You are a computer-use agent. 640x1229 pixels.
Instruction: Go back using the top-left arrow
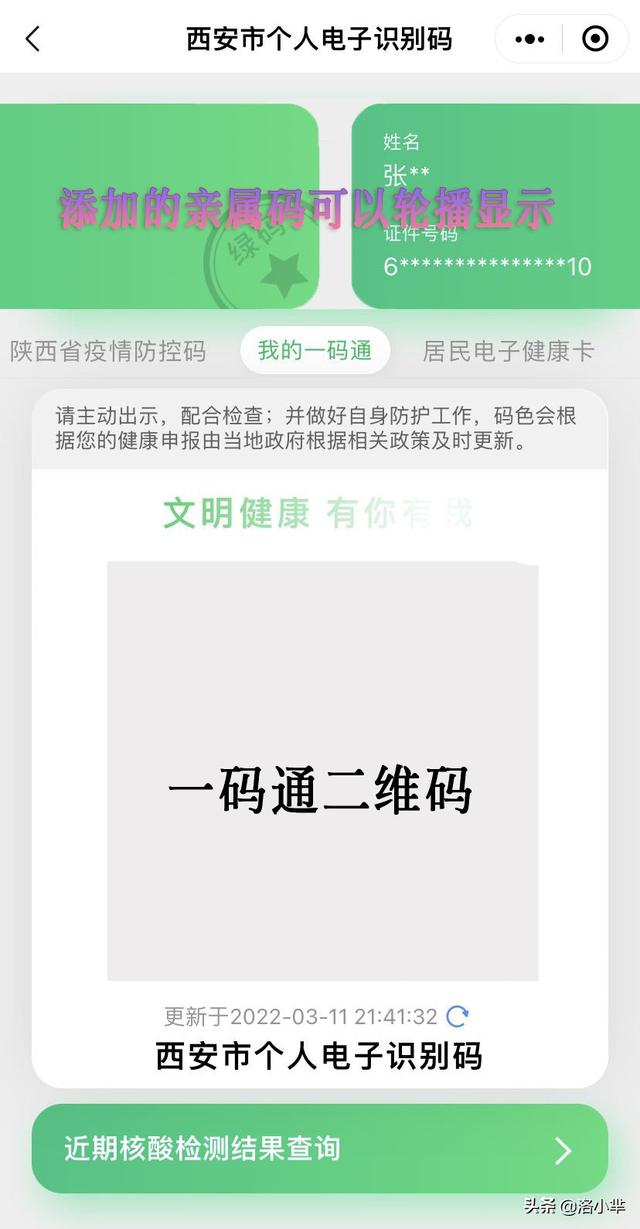click(33, 39)
